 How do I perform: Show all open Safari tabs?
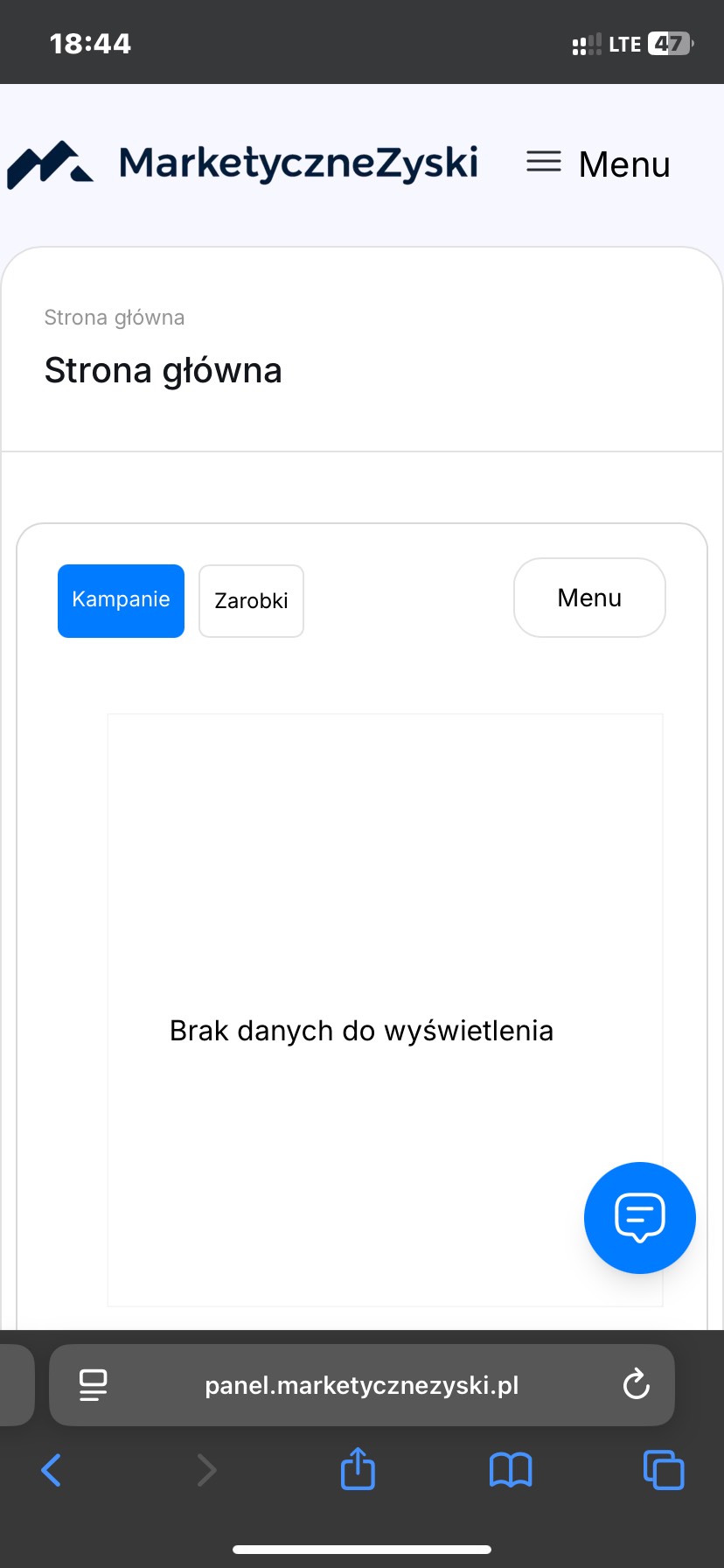pyautogui.click(x=664, y=1470)
